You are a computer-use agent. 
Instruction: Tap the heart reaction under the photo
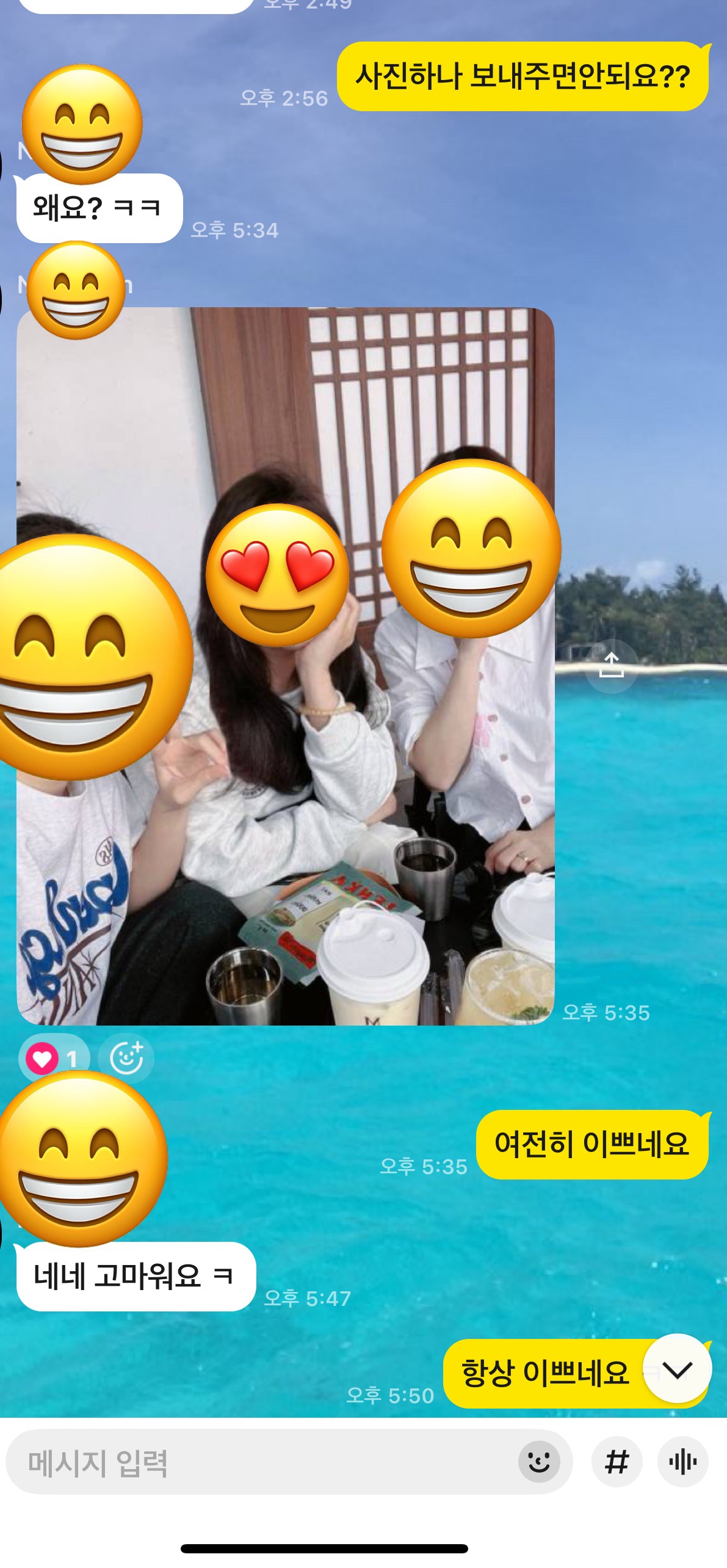click(x=54, y=1059)
